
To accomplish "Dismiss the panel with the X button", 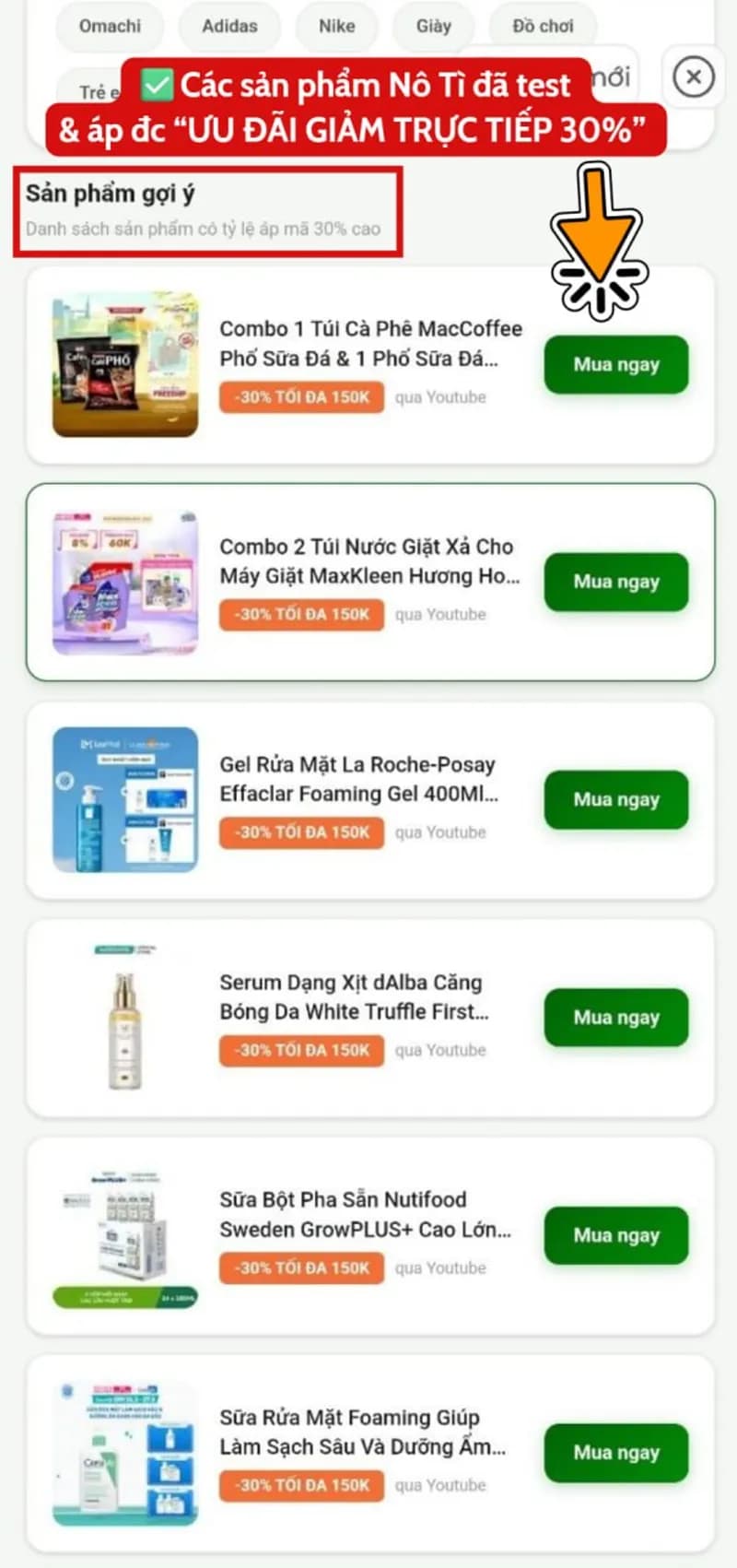I will coord(694,77).
